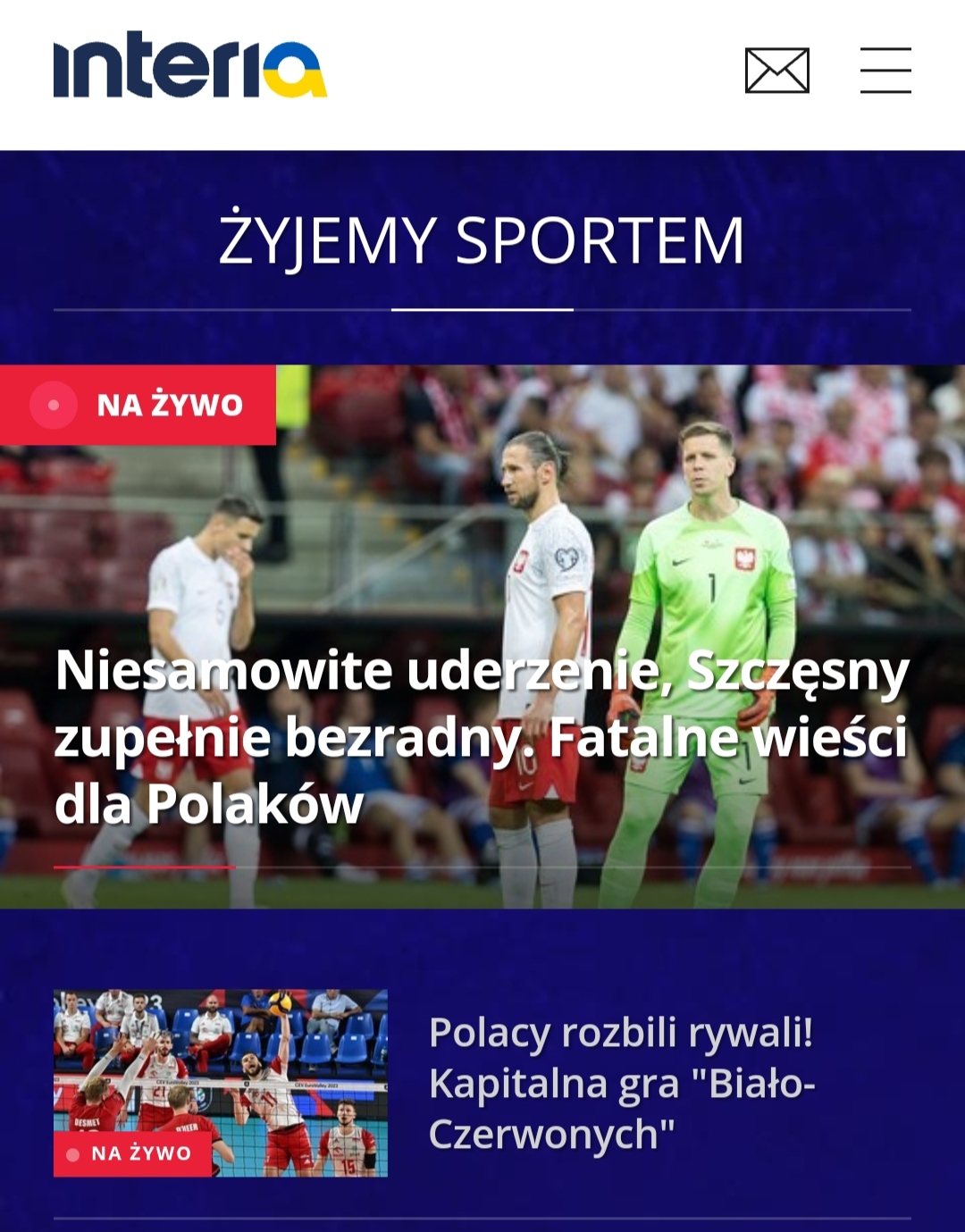The height and width of the screenshot is (1232, 965).
Task: Open the Interia homepage via logo
Action: pyautogui.click(x=189, y=66)
